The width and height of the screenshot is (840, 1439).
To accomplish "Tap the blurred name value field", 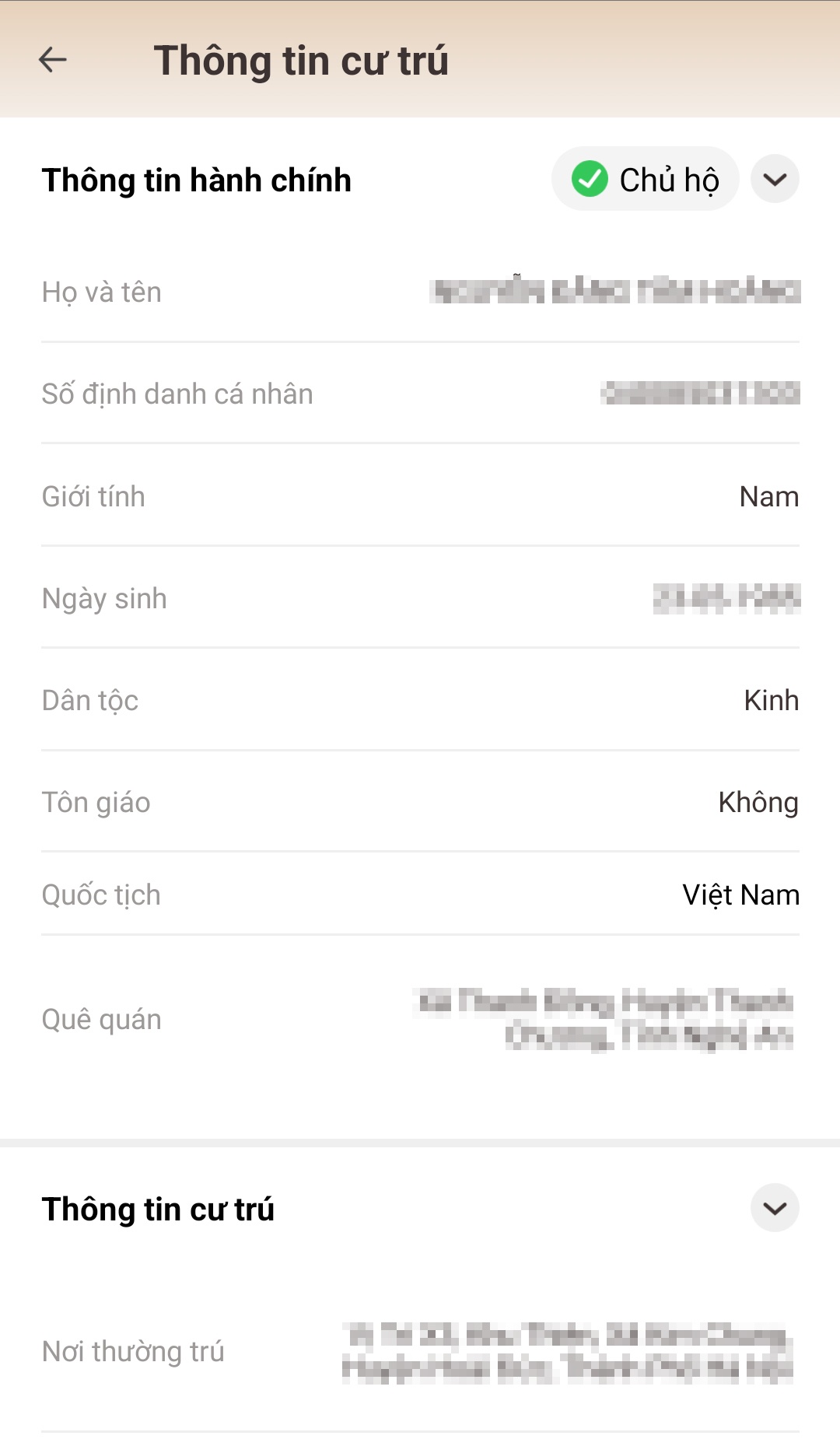I will click(614, 292).
